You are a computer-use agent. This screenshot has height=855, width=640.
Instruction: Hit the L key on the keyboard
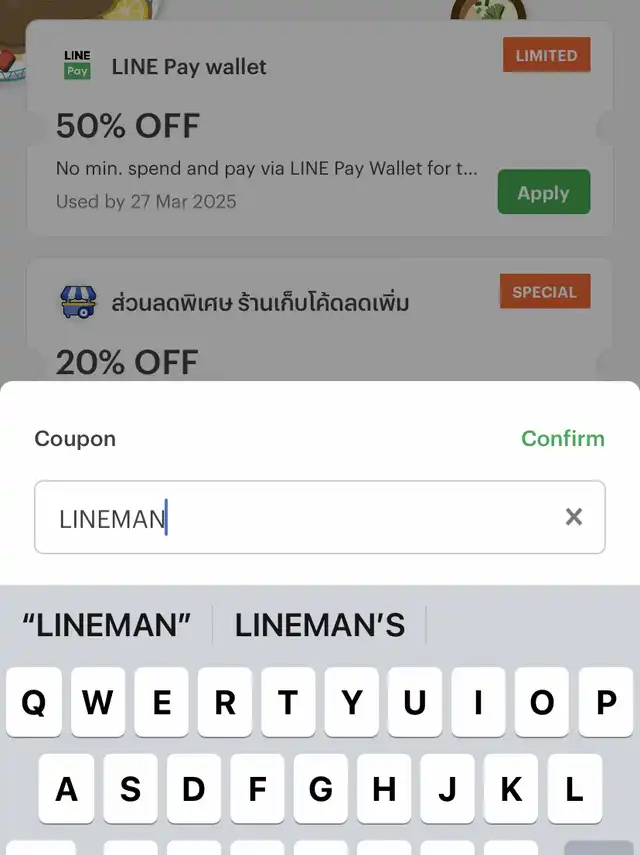[575, 788]
